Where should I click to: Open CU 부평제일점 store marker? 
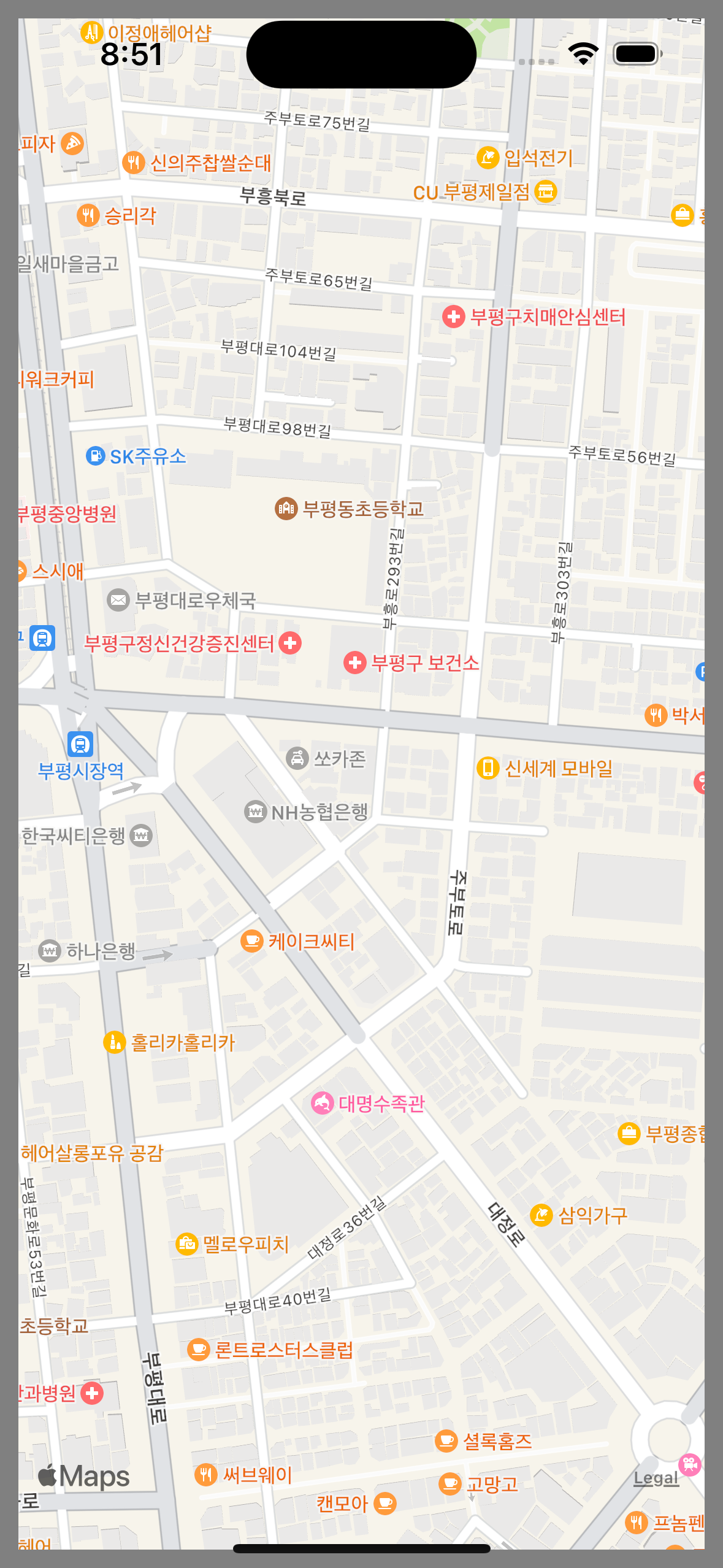(545, 191)
